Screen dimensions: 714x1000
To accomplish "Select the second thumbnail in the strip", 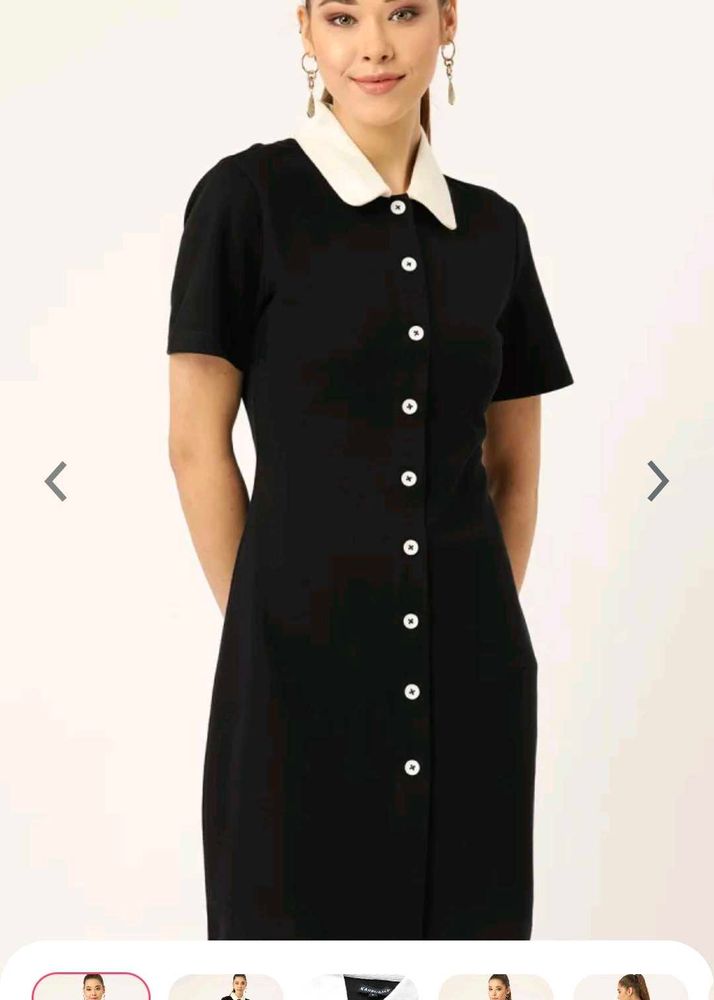I will pos(227,986).
